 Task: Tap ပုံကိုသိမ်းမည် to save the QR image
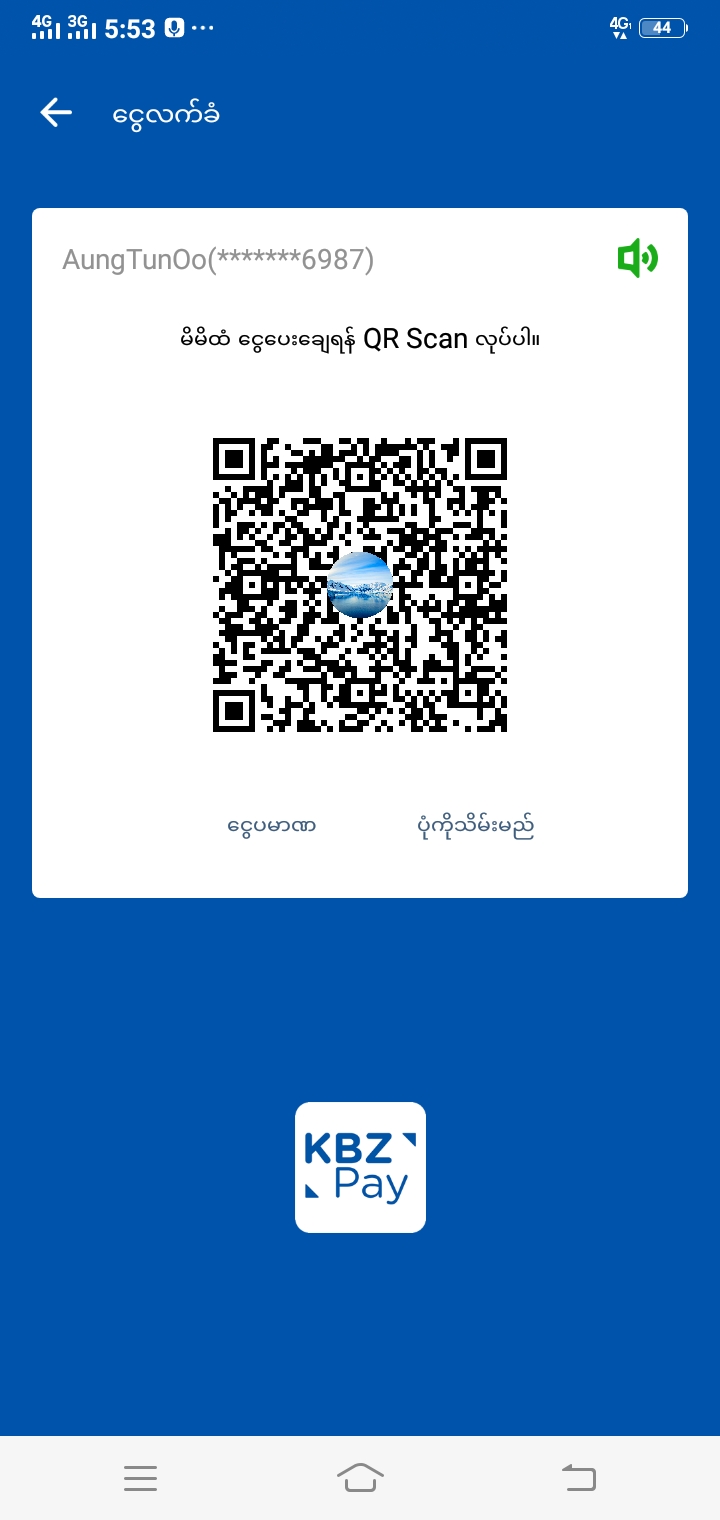pos(475,827)
